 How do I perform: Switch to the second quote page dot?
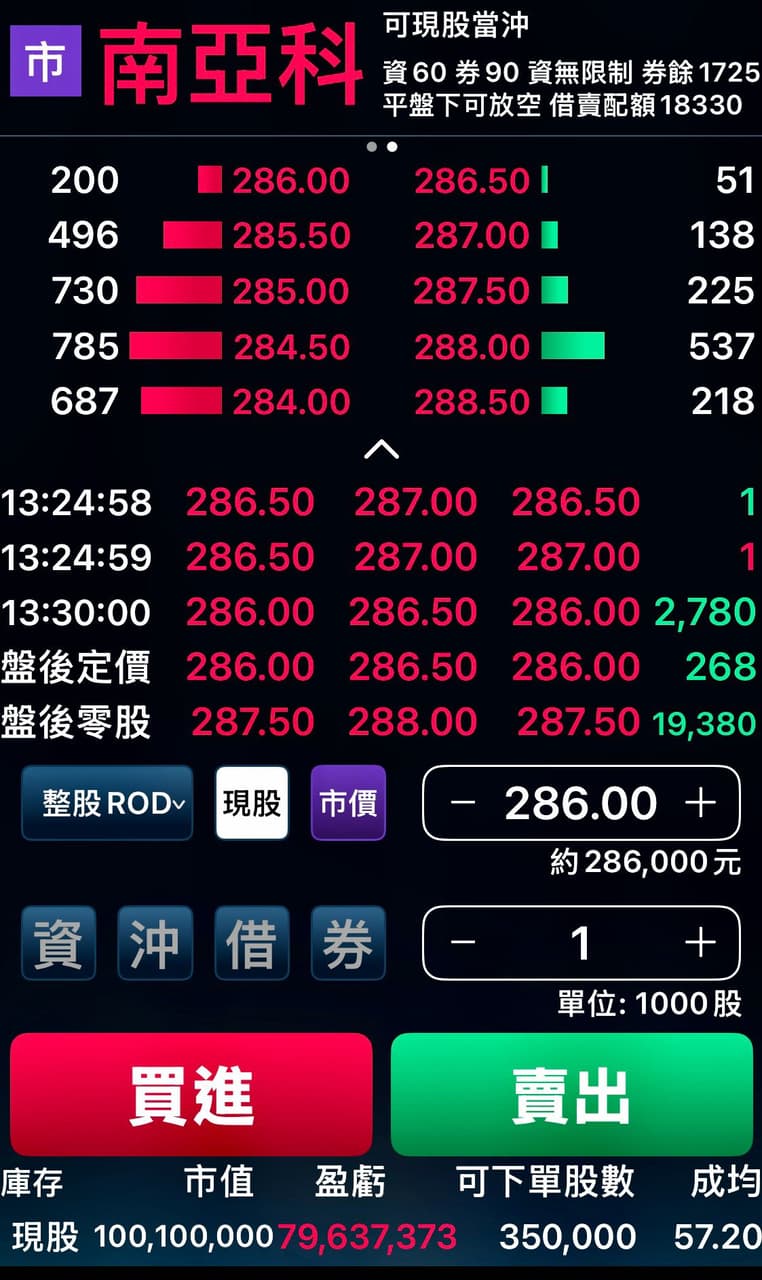391,148
